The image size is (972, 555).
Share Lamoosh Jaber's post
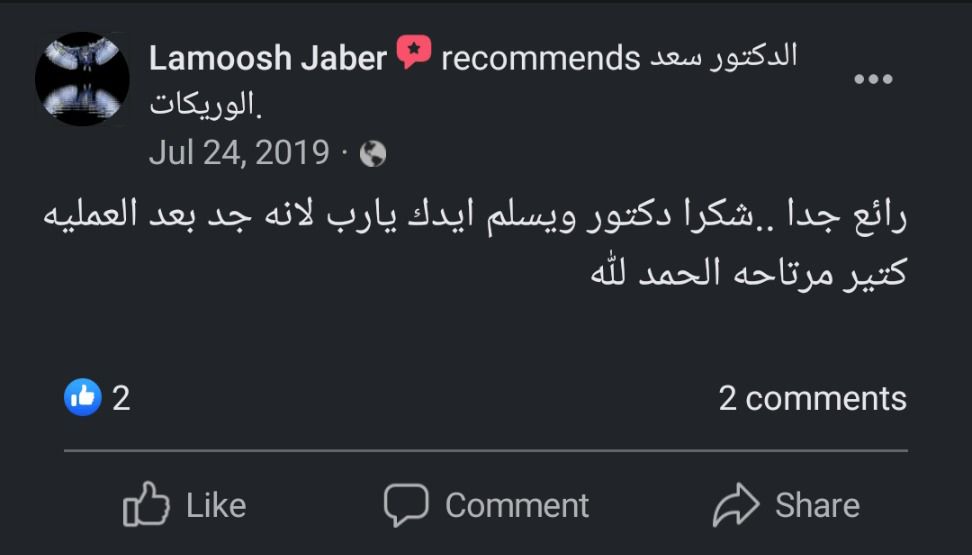pyautogui.click(x=786, y=505)
